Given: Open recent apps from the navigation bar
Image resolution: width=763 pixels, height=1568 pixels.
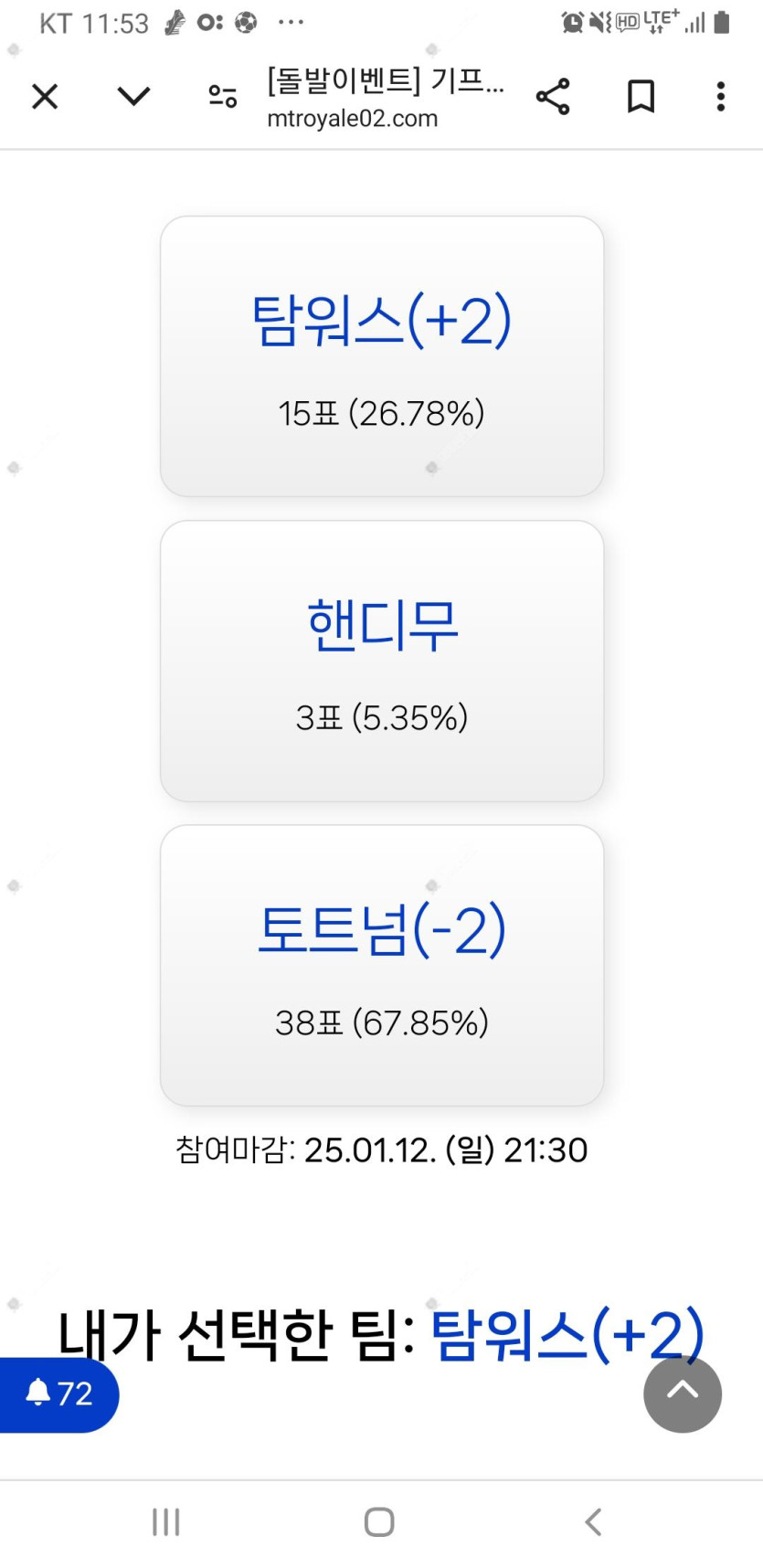Looking at the screenshot, I should point(166,1521).
